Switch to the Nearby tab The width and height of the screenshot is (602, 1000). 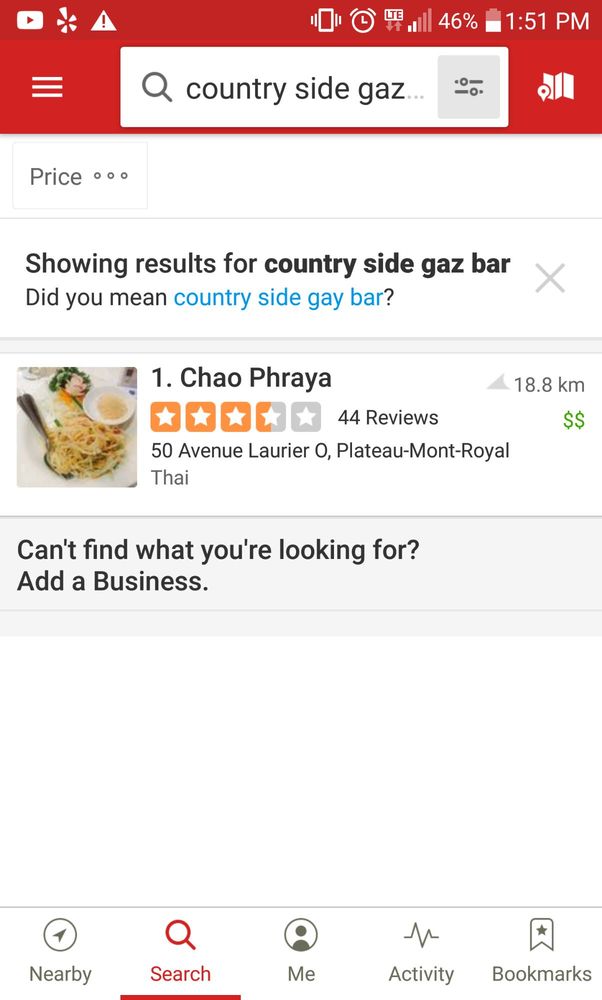[60, 953]
